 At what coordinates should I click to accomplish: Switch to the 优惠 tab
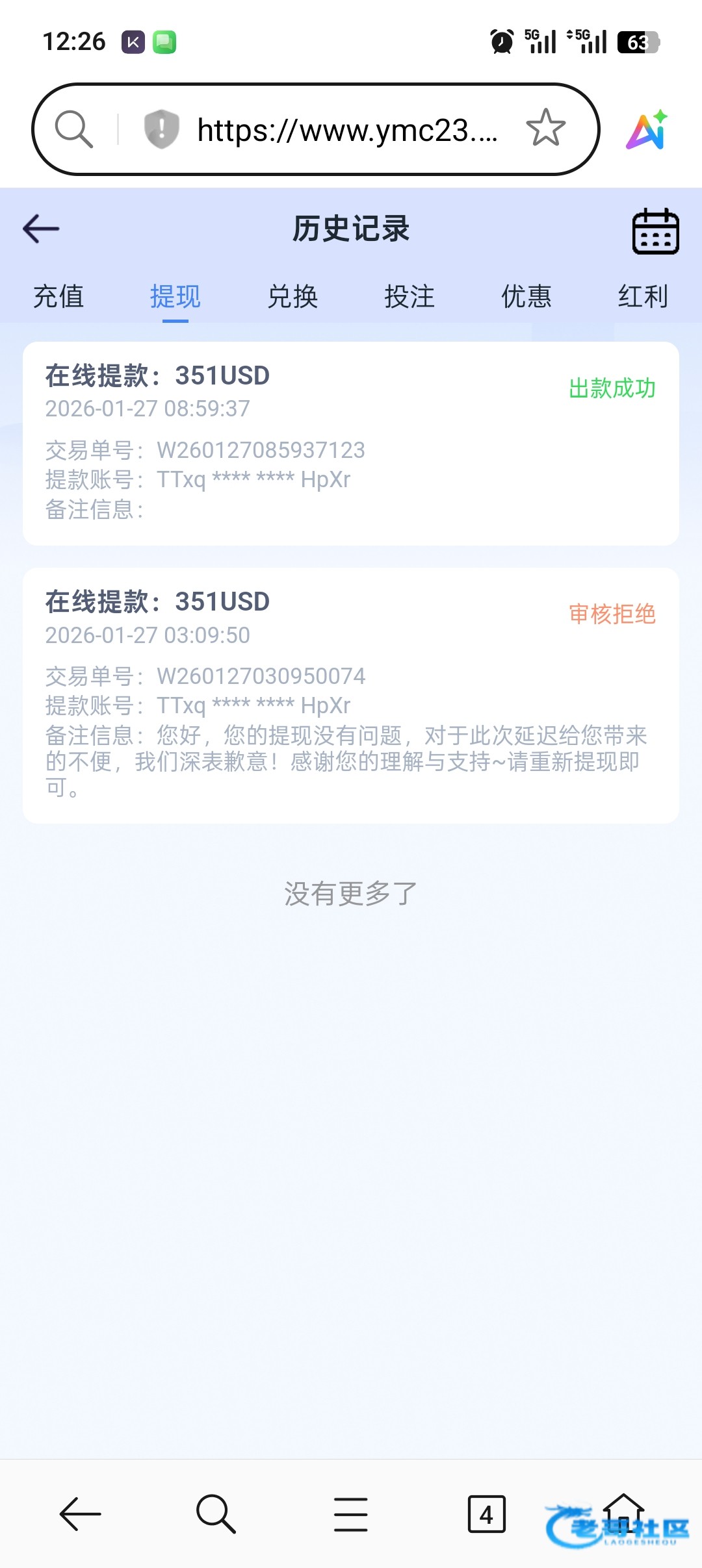(526, 297)
